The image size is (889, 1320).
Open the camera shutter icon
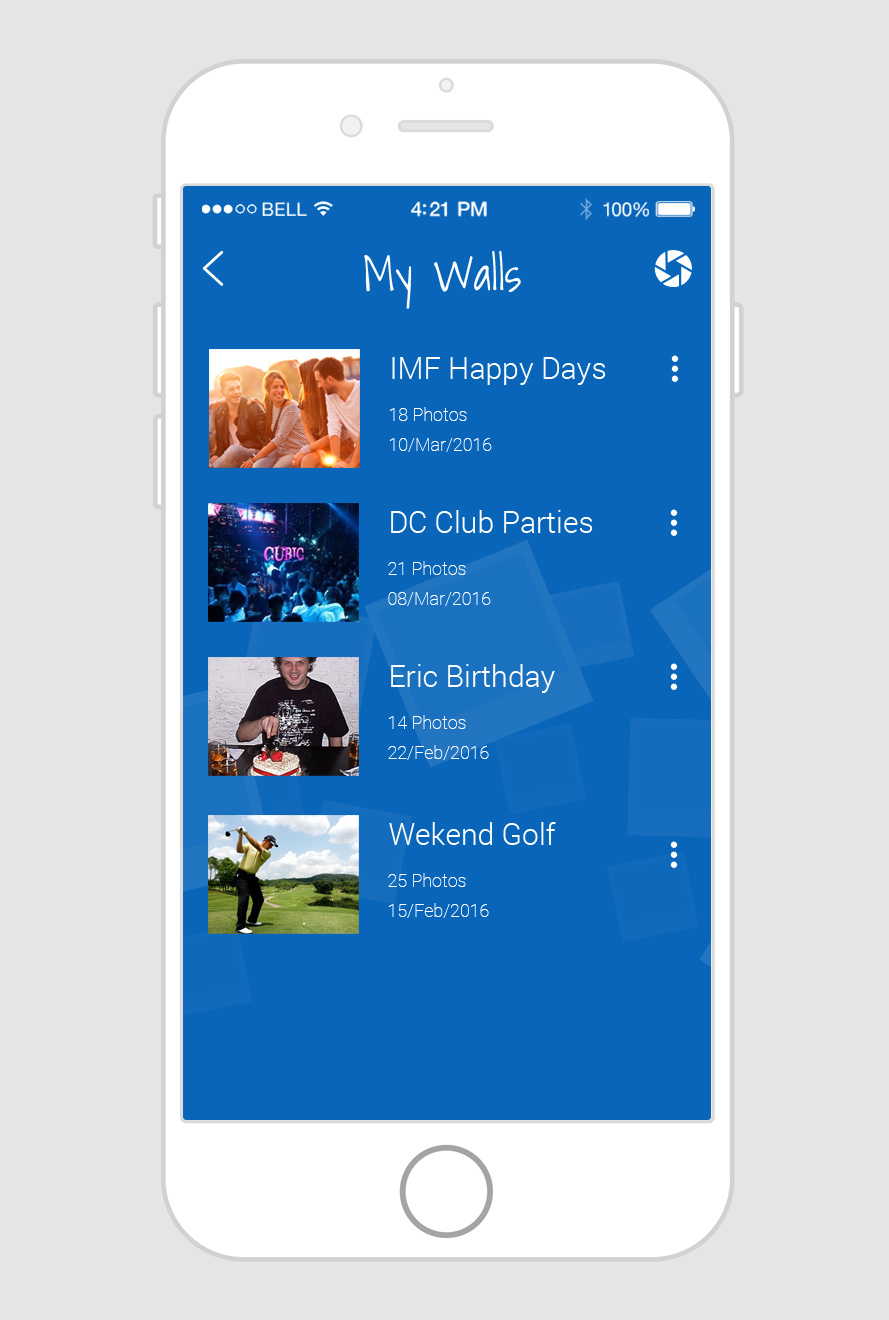(x=673, y=269)
